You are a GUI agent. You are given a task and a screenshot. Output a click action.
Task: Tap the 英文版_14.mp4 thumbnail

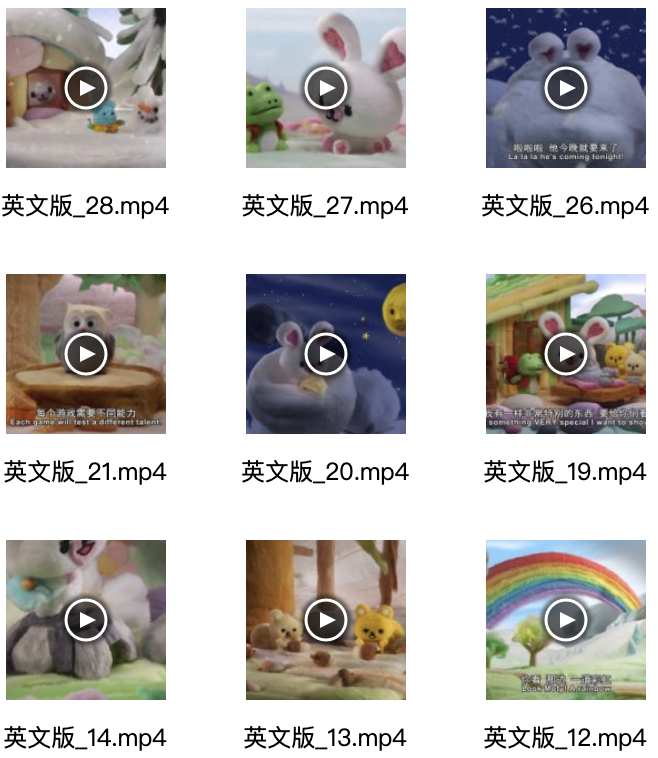click(x=86, y=620)
